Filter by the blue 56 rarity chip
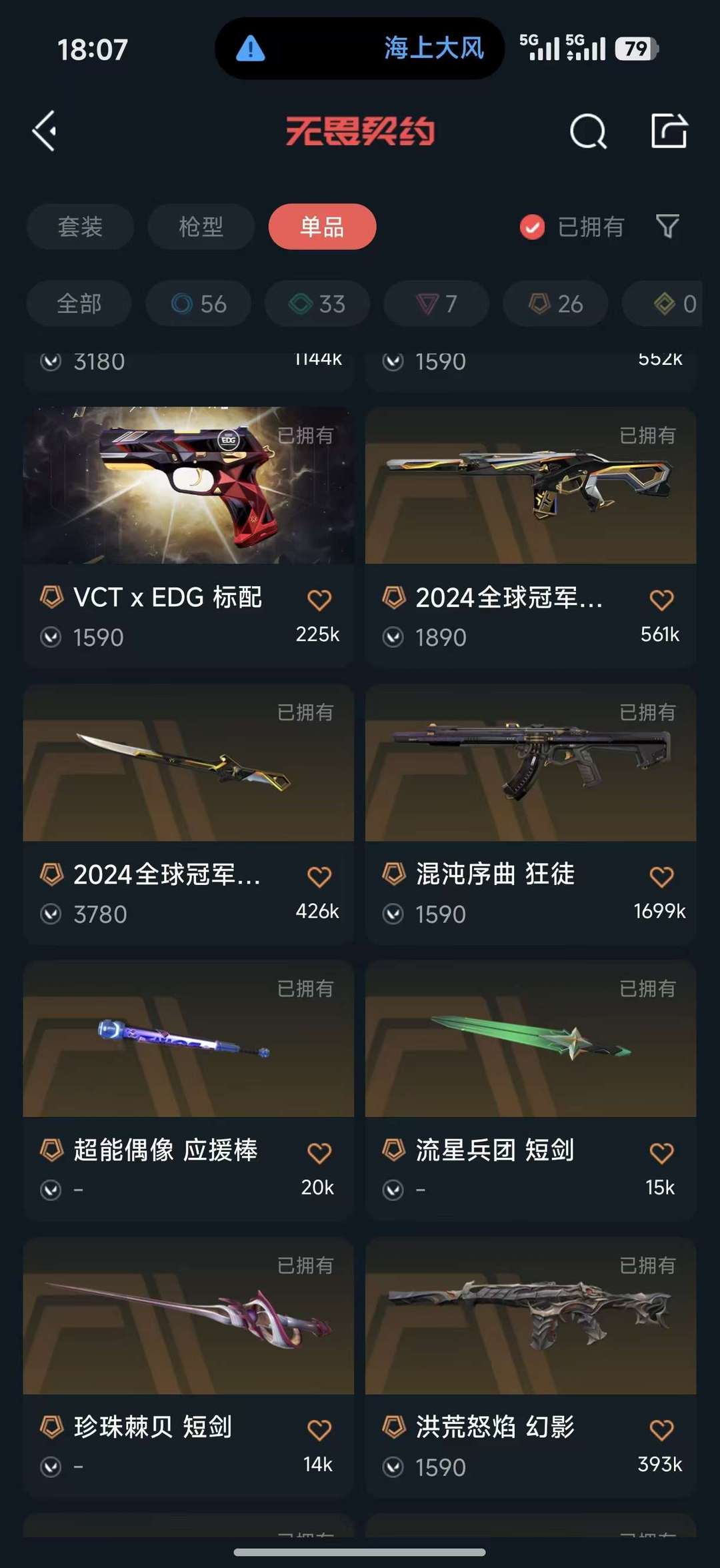The height and width of the screenshot is (1568, 720). pyautogui.click(x=199, y=304)
